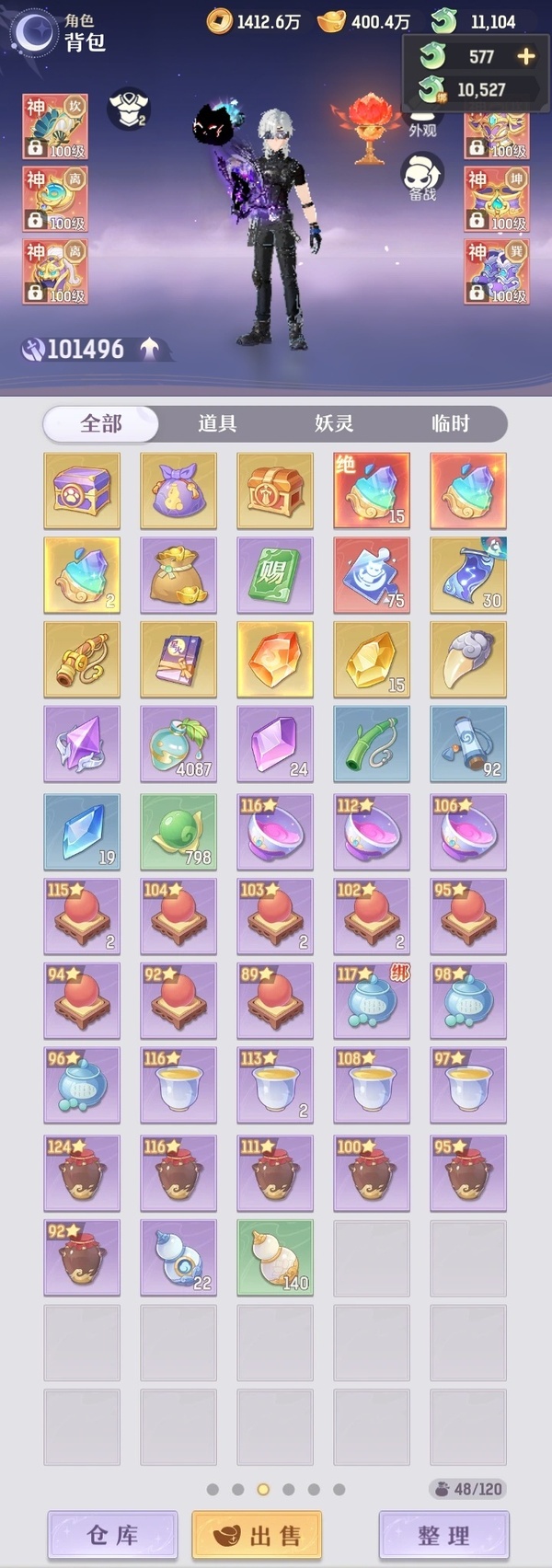Screen dimensions: 552x1568
Task: Select the blue scroll item with count 92
Action: (468, 744)
